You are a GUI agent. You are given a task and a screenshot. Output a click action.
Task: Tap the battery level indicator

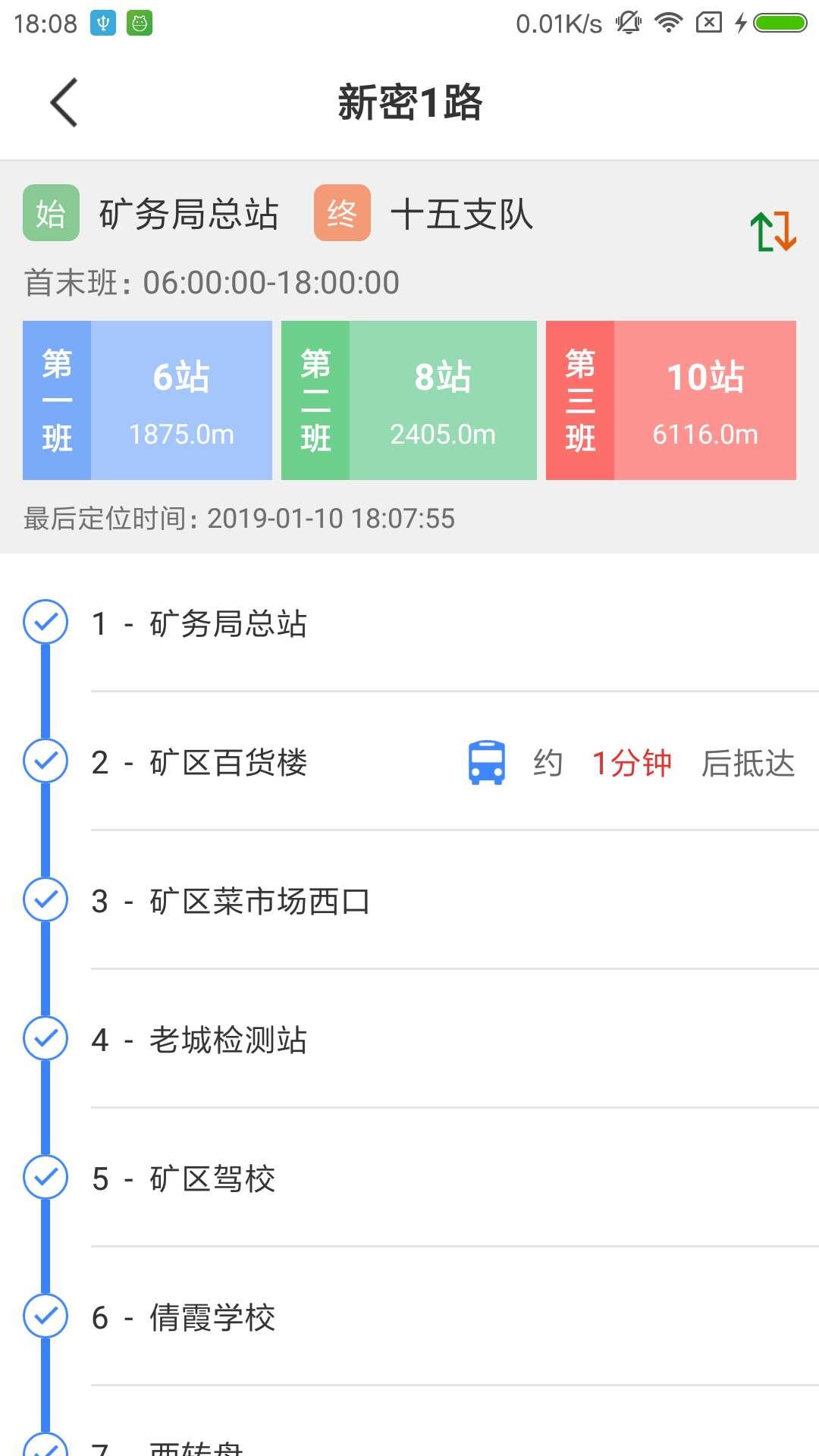(x=777, y=23)
